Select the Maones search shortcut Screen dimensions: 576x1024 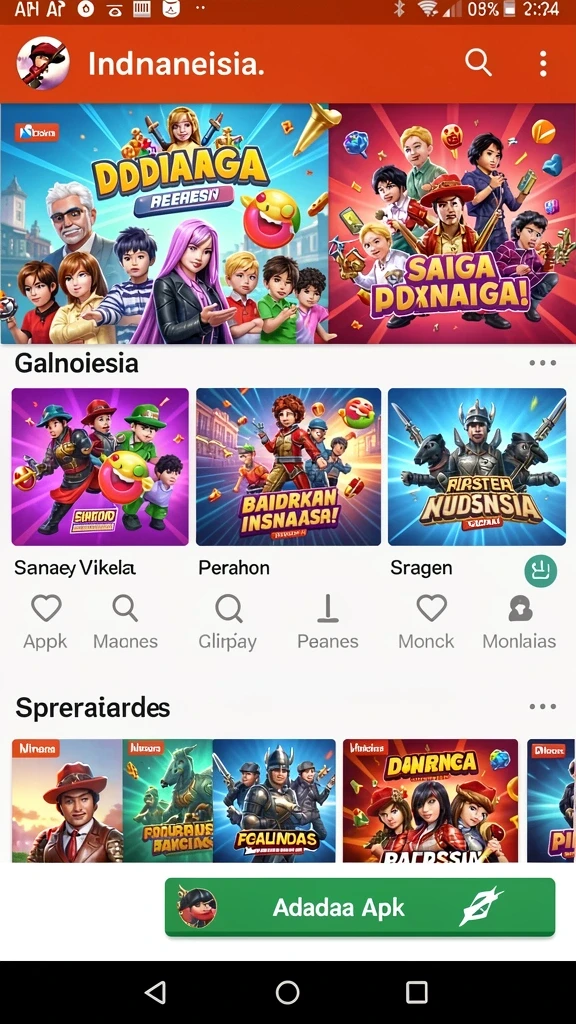(125, 609)
